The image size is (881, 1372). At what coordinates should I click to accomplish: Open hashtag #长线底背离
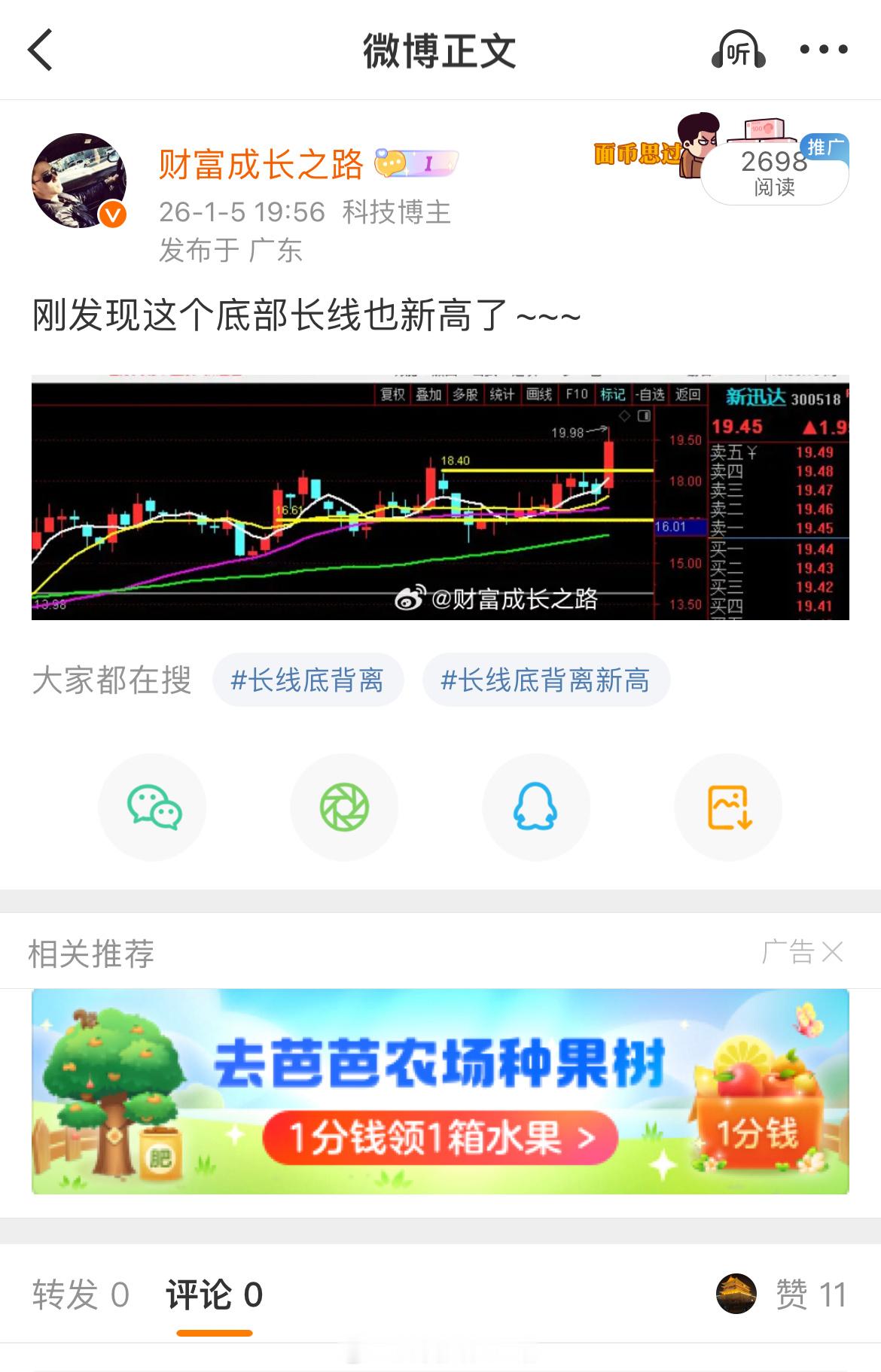309,680
